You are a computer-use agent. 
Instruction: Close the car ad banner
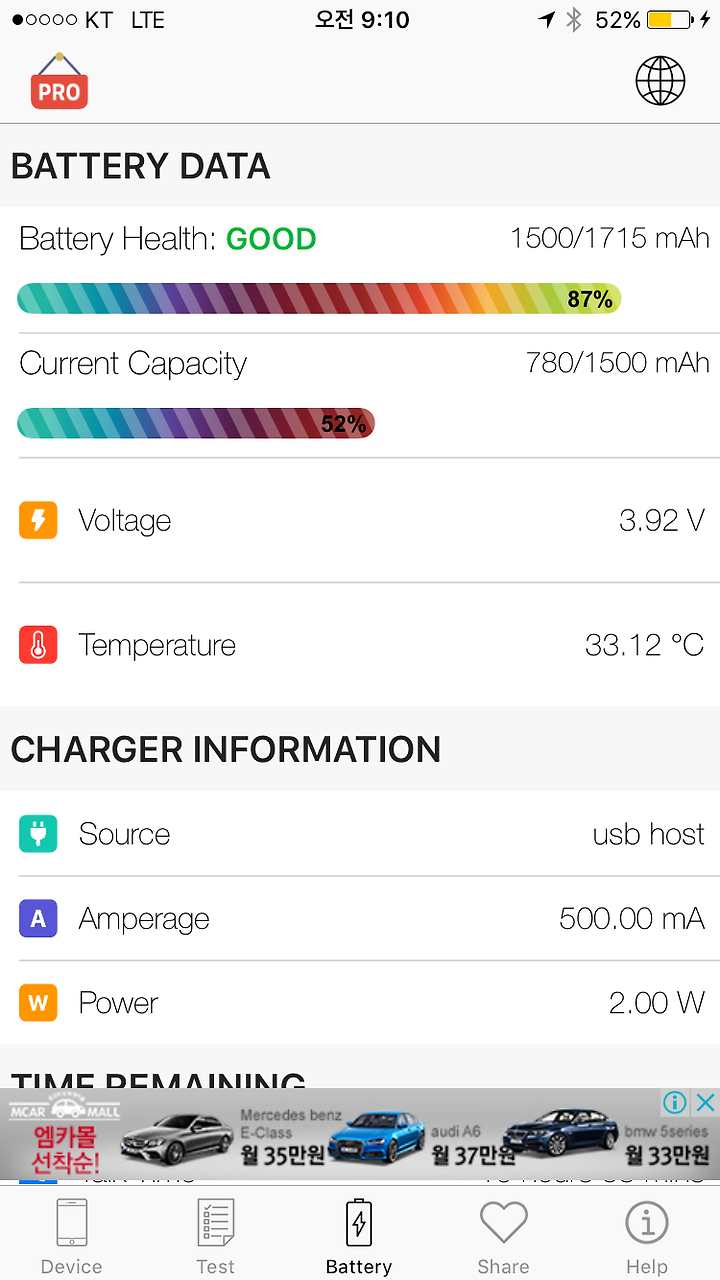tap(706, 1102)
